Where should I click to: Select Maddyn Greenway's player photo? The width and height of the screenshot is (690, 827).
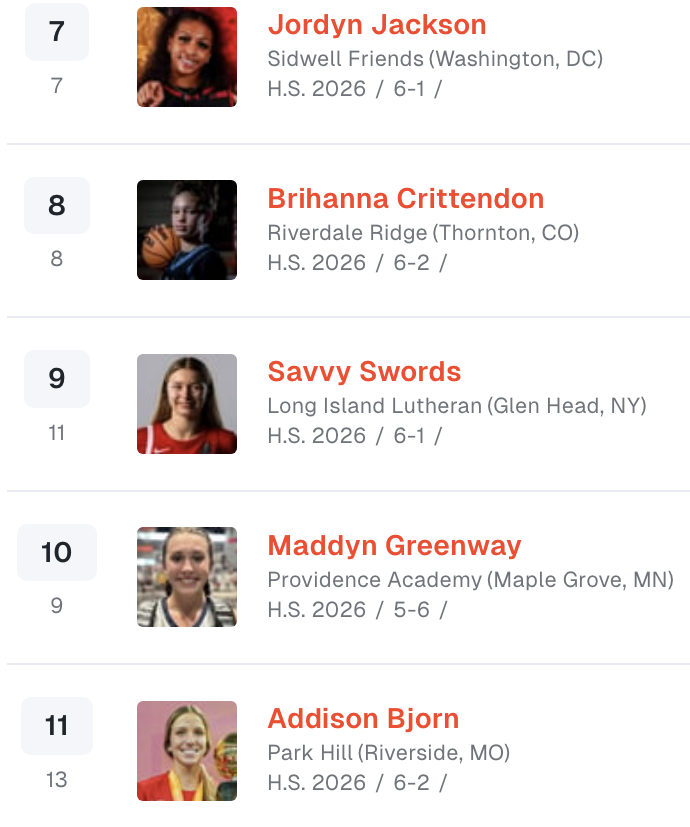pyautogui.click(x=187, y=577)
